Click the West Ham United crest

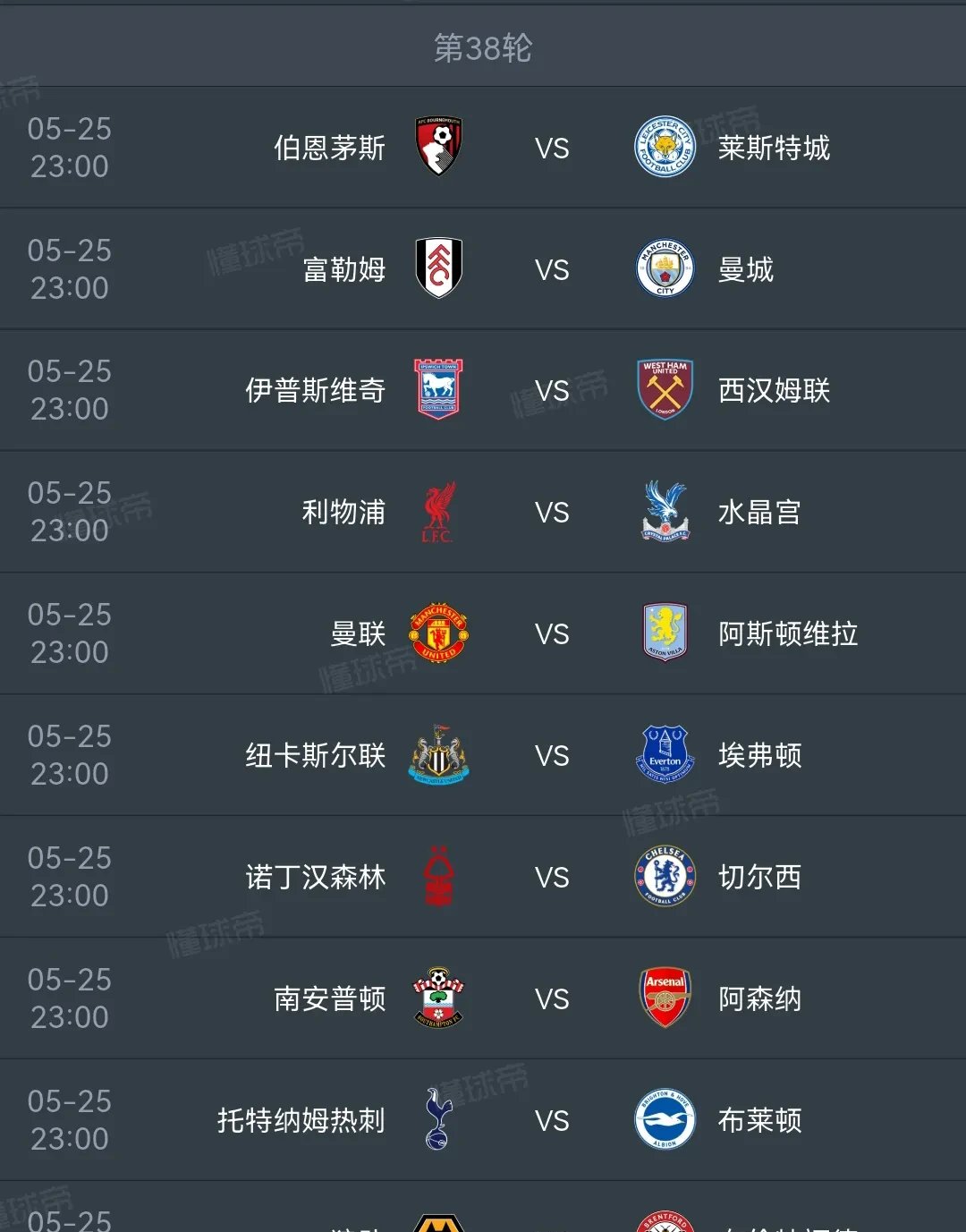[664, 391]
